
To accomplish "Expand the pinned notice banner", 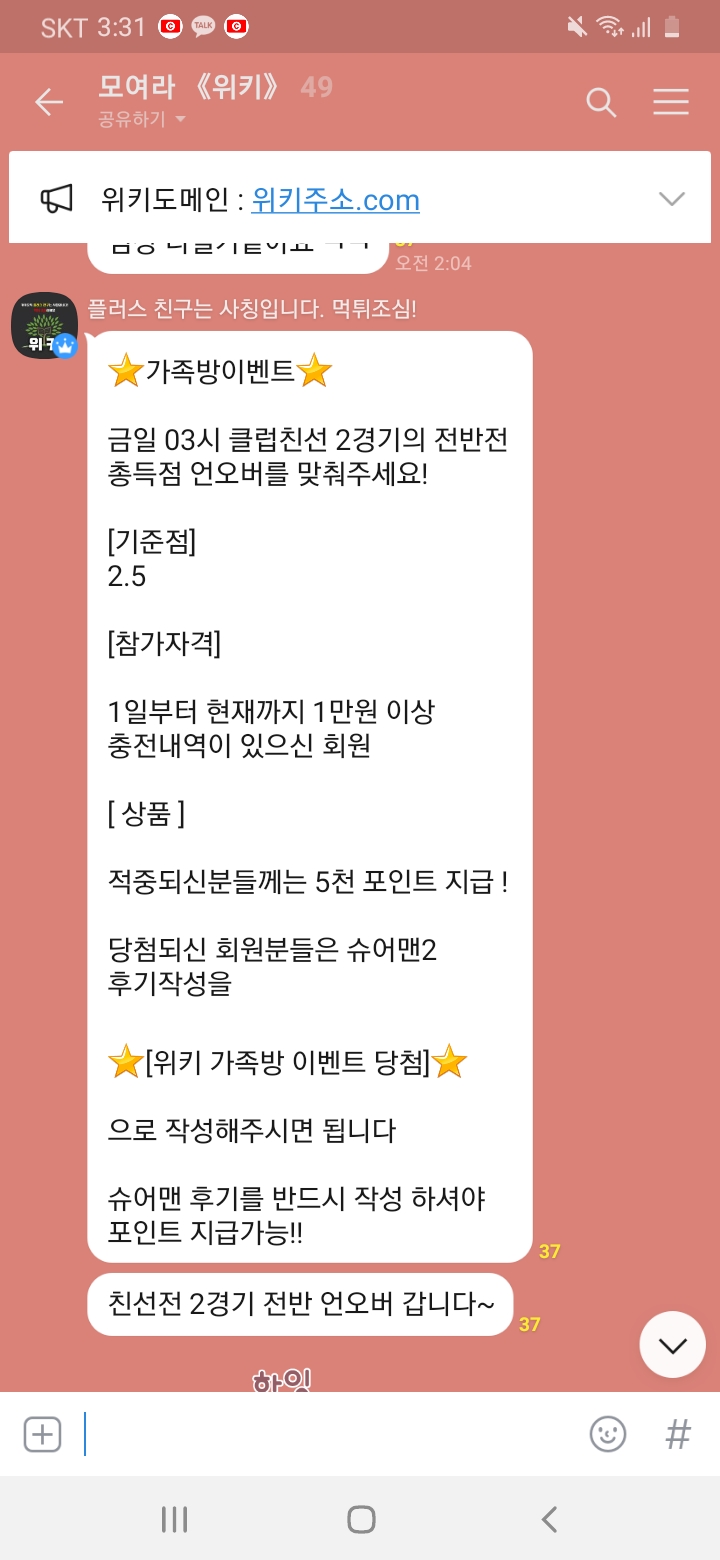I will (x=672, y=199).
